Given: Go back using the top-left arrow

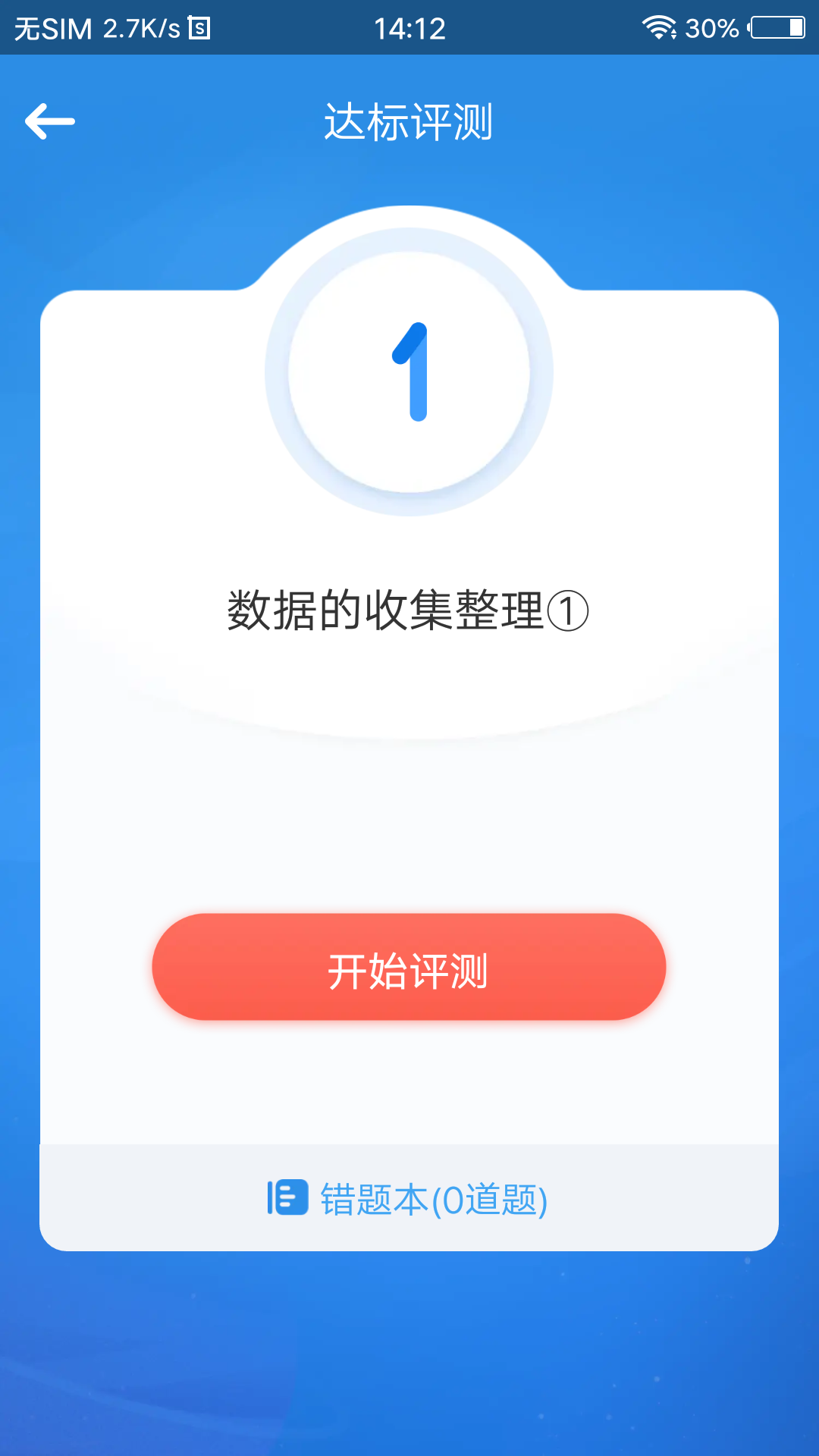Looking at the screenshot, I should point(50,121).
